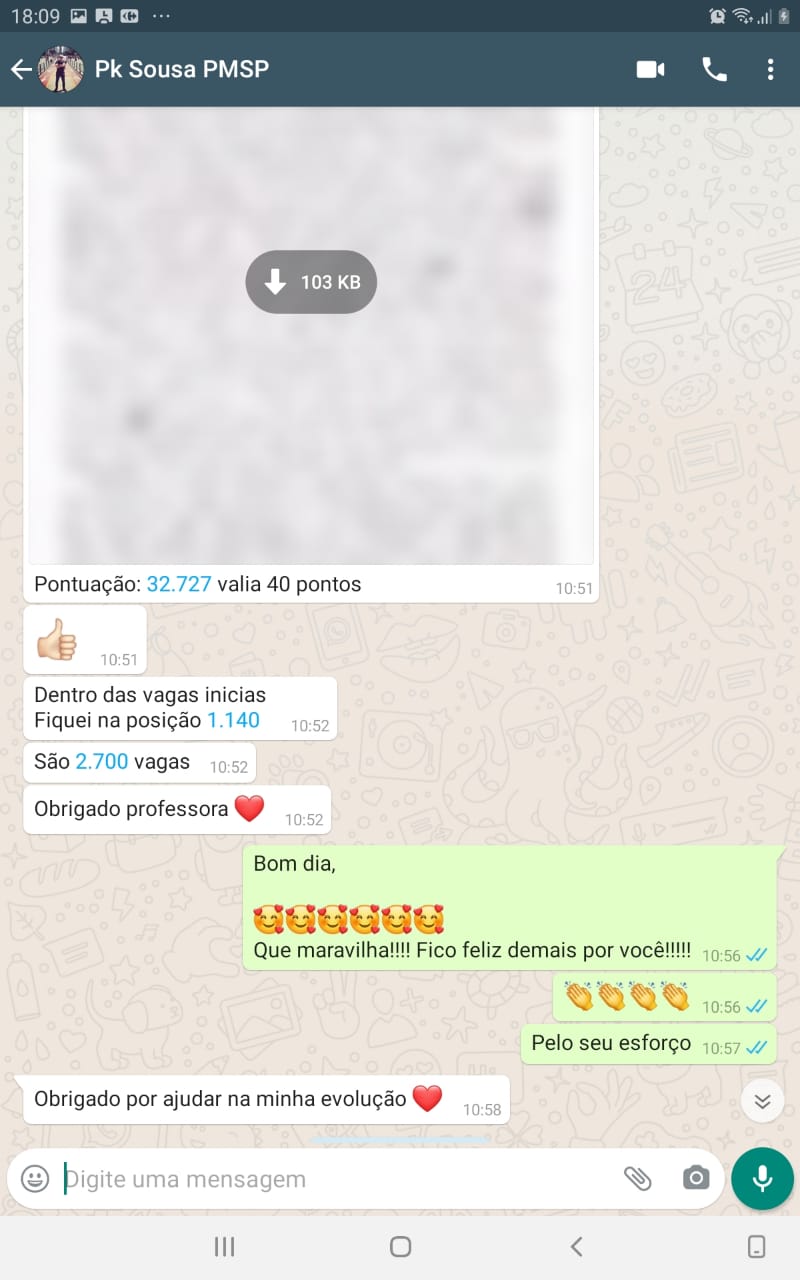Open the emoji picker

click(x=35, y=1179)
